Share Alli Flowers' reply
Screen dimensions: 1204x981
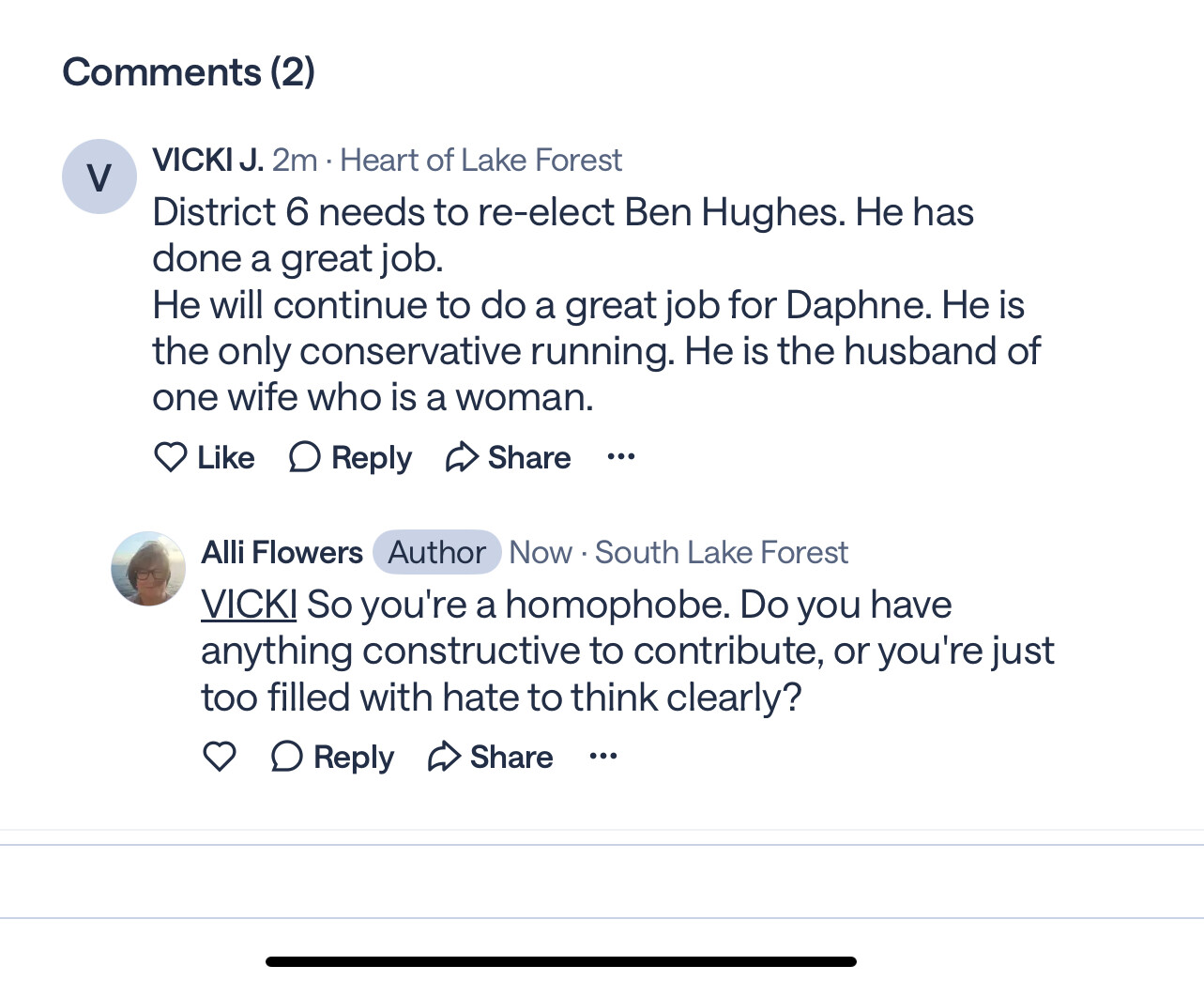(490, 757)
